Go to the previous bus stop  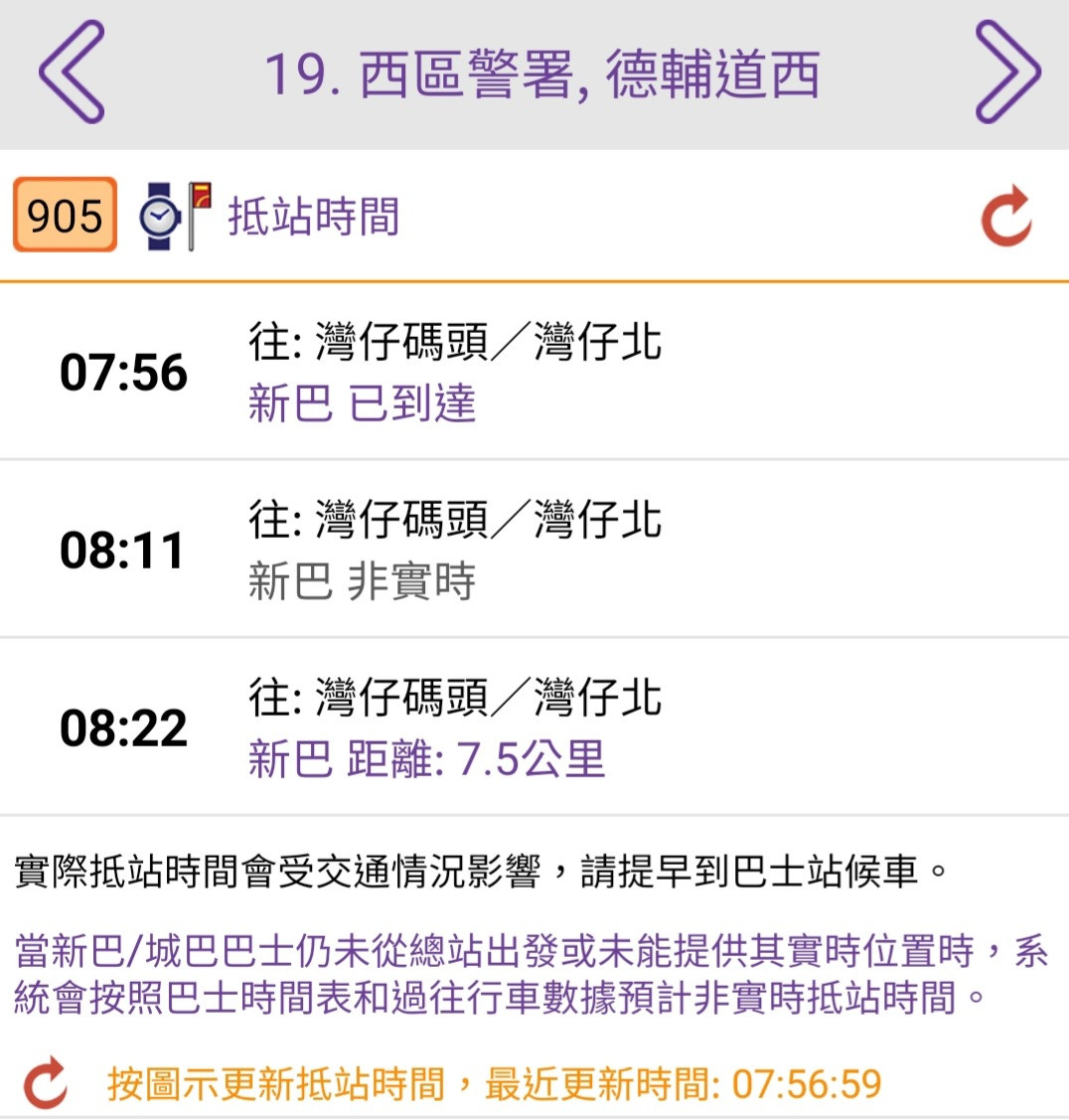click(x=72, y=73)
